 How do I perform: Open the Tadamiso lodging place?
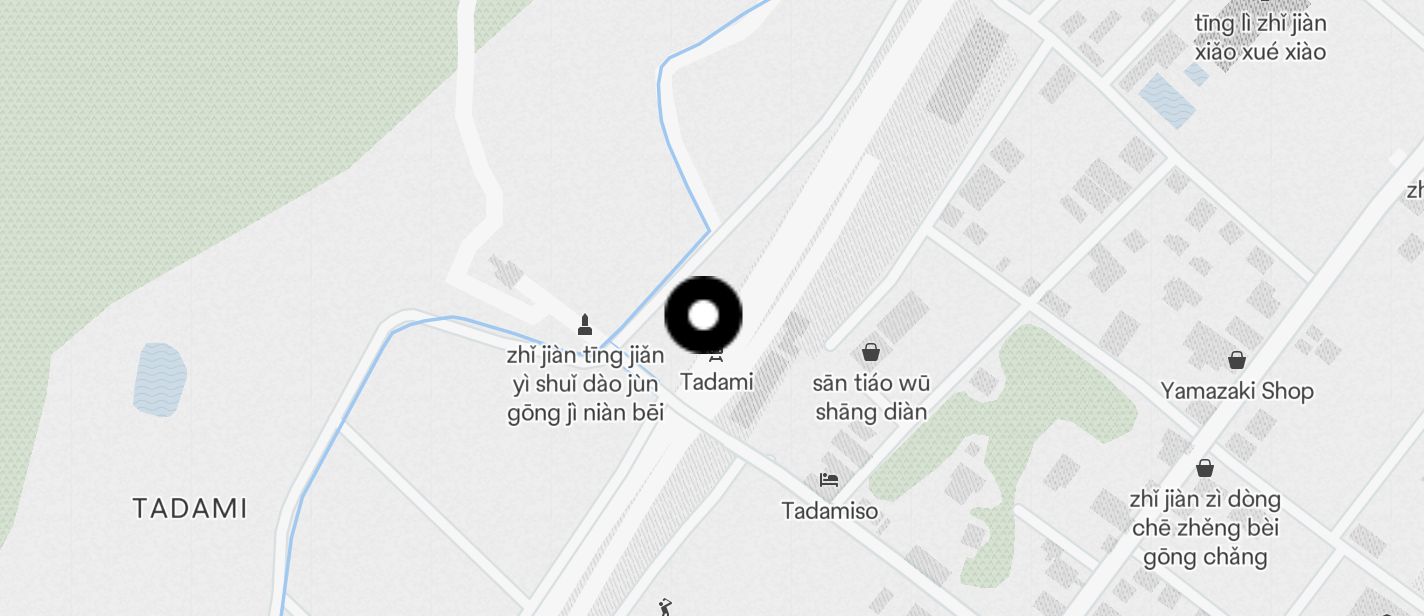point(828,481)
